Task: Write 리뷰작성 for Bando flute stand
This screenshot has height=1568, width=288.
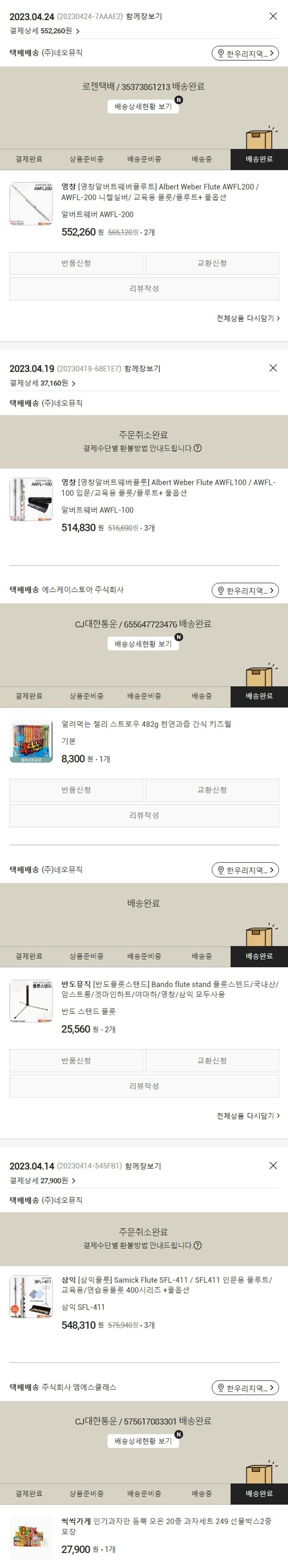Action: (x=144, y=1086)
